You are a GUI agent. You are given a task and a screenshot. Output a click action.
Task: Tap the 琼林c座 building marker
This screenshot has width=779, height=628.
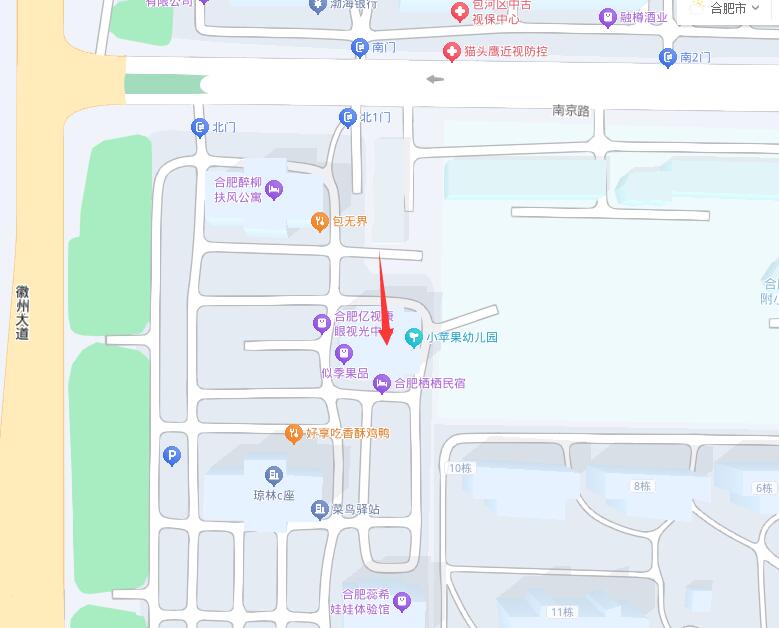[273, 475]
